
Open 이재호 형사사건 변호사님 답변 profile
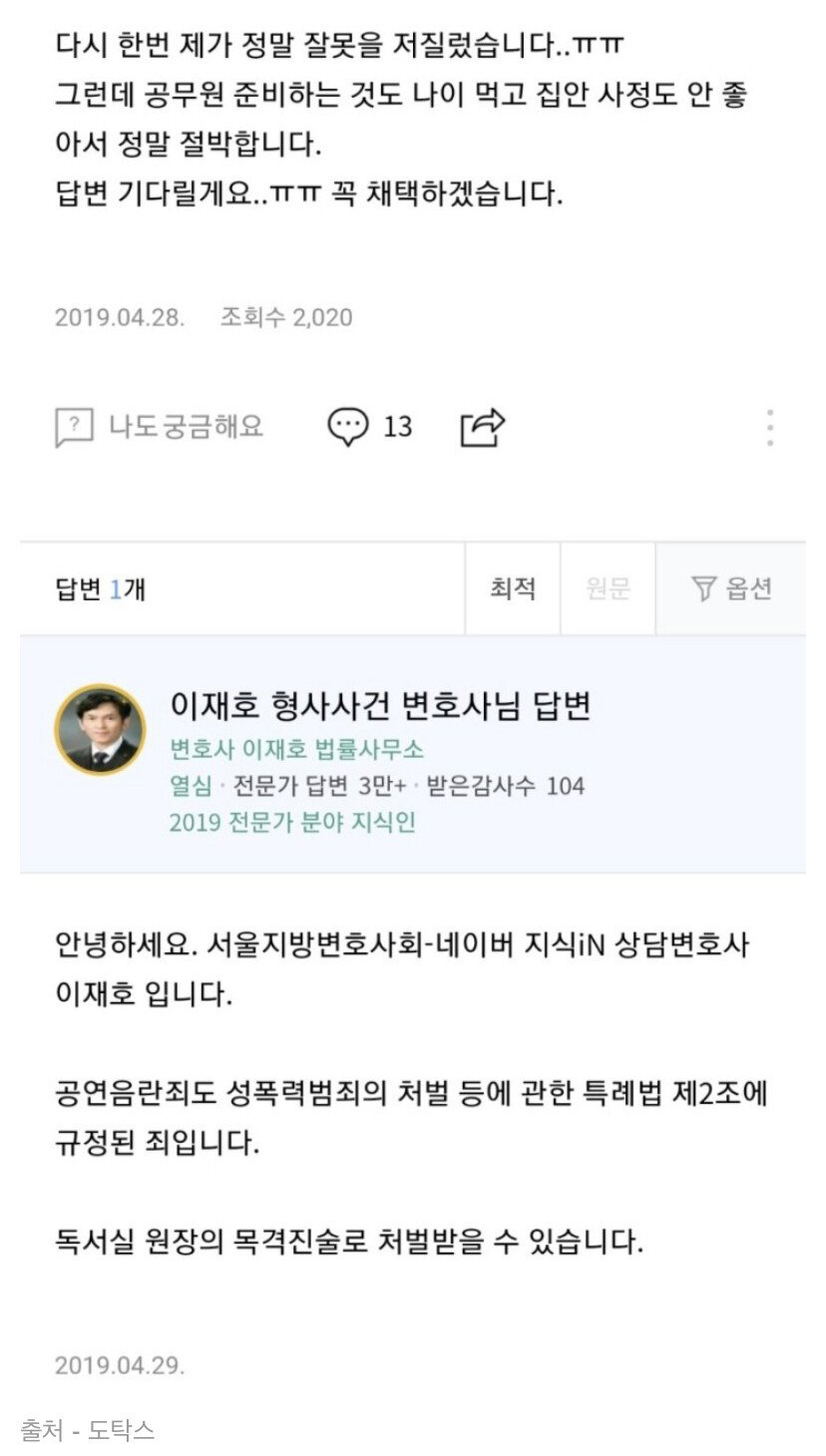[381, 706]
